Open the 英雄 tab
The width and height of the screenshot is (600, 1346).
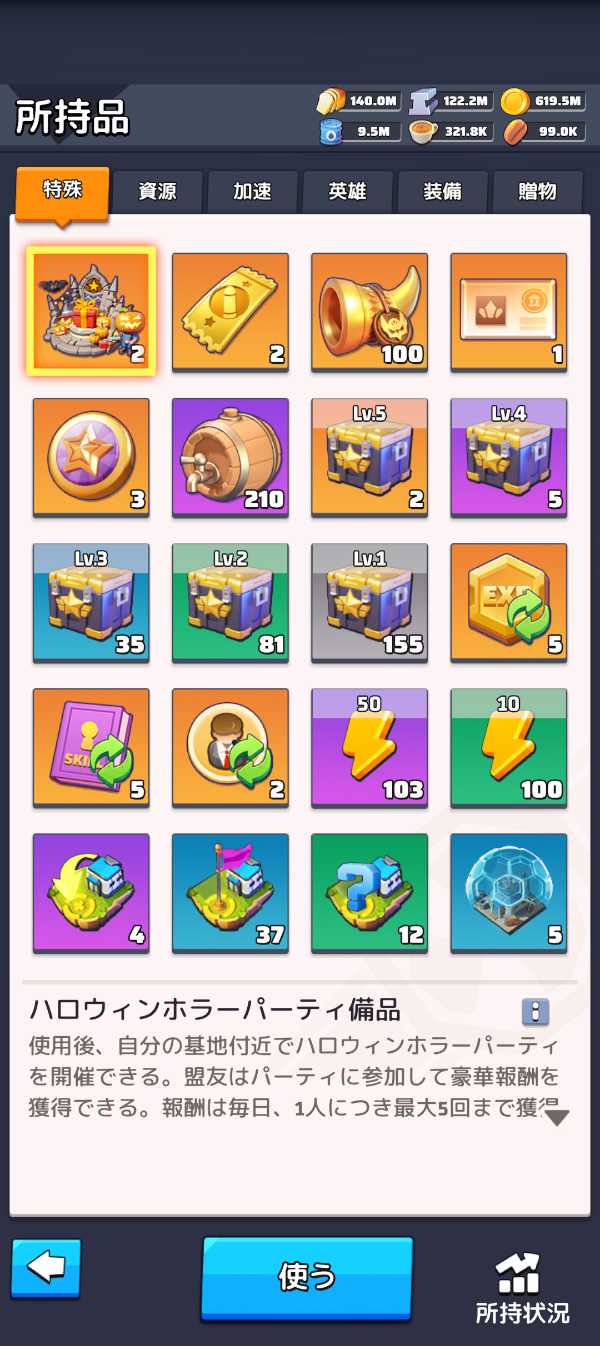347,192
